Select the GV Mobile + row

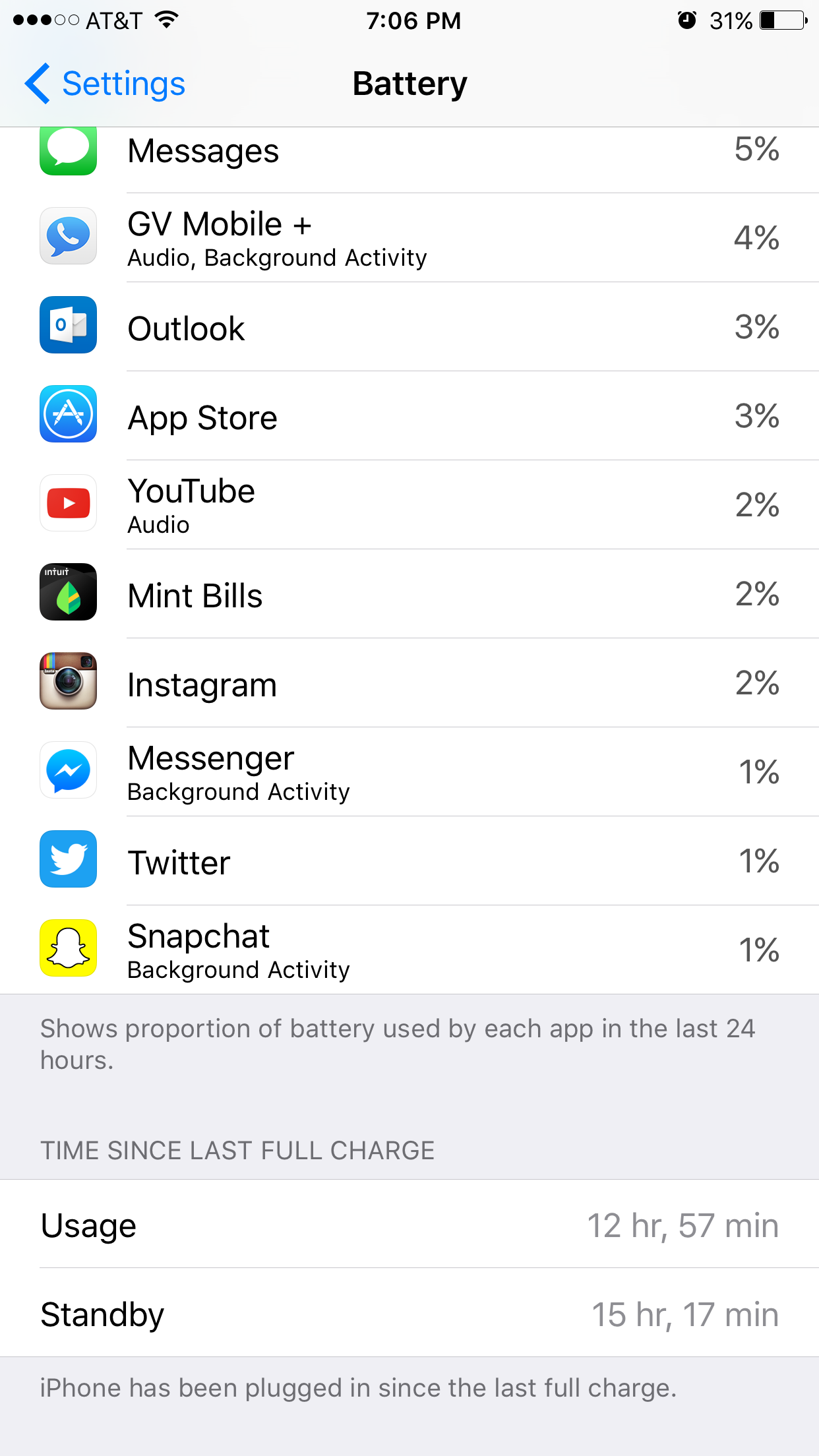click(x=409, y=238)
